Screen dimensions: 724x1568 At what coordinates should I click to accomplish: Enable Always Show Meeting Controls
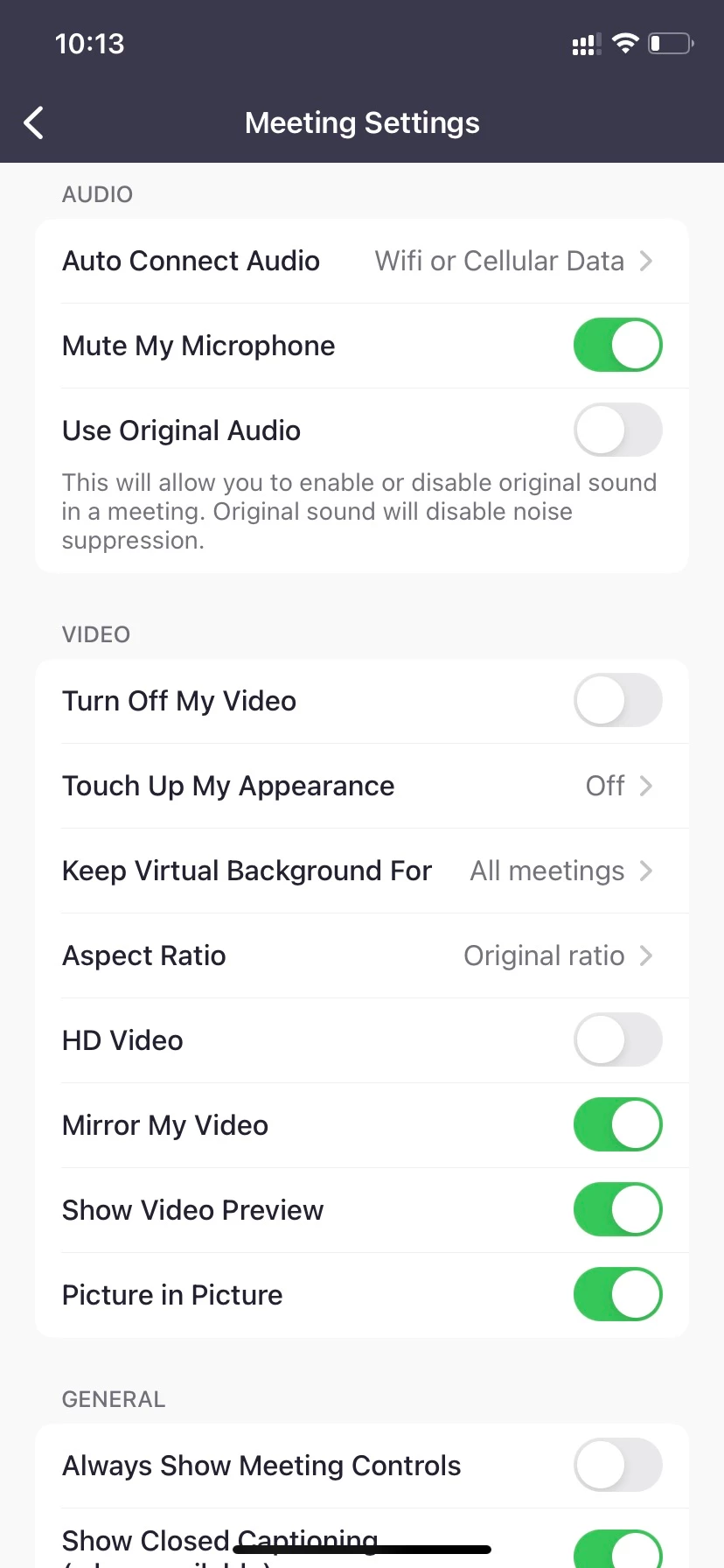tap(617, 1466)
